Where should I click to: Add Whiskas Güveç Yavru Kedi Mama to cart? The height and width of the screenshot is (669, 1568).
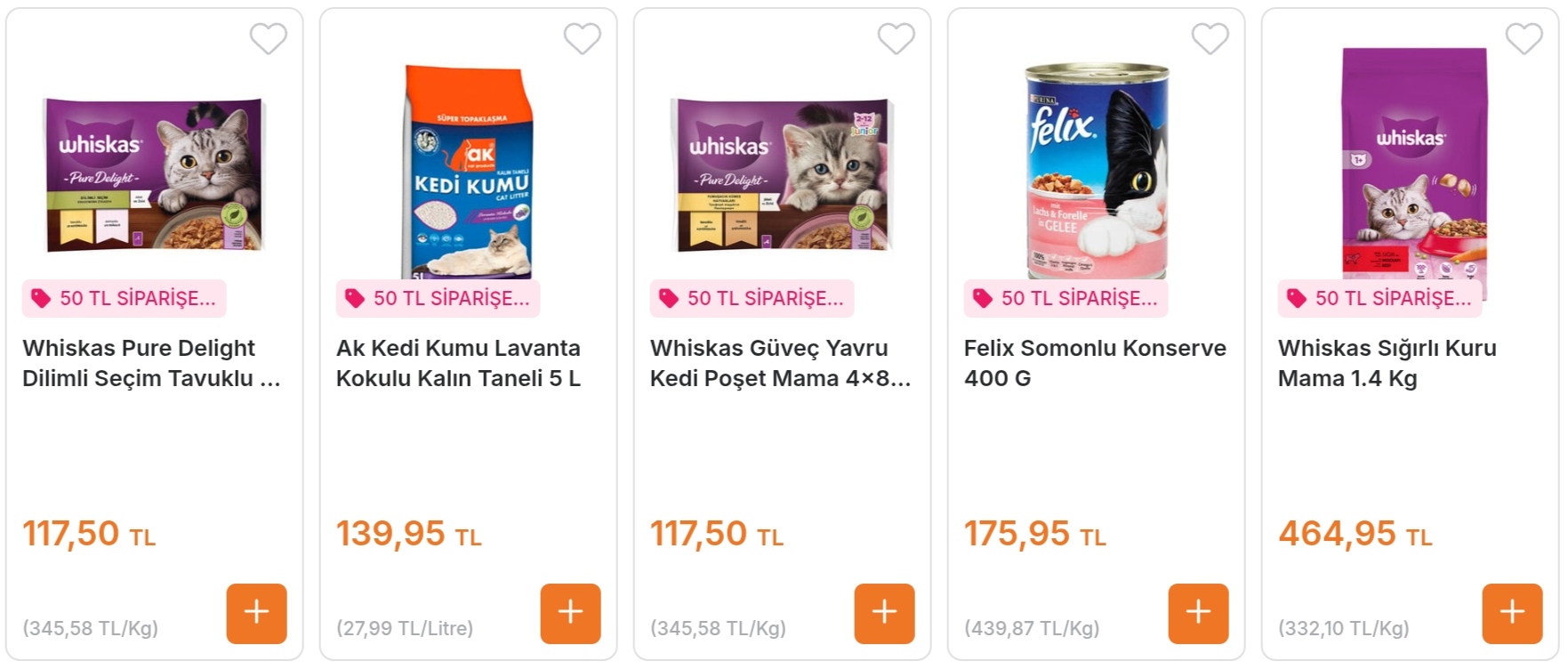[x=884, y=613]
